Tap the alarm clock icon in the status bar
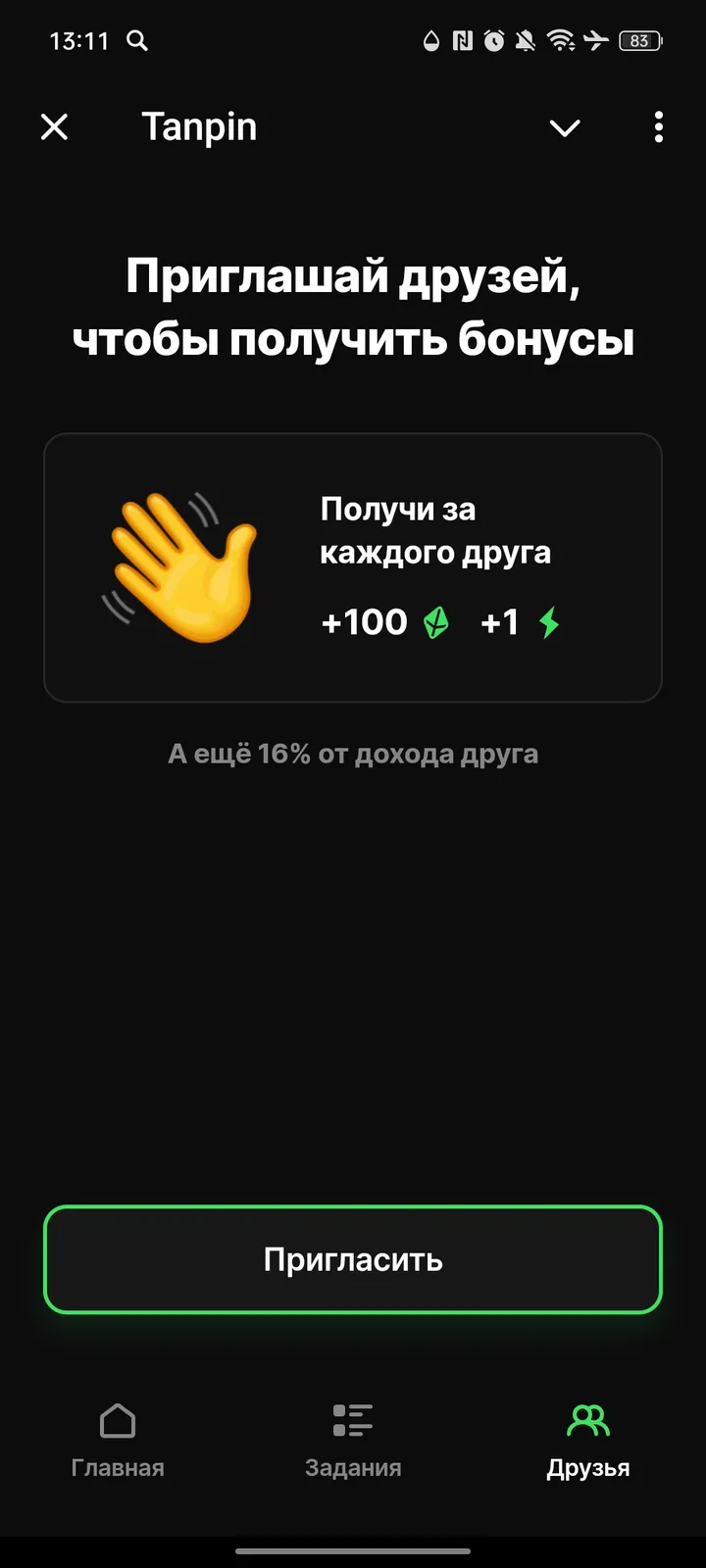This screenshot has height=1568, width=706. [493, 40]
